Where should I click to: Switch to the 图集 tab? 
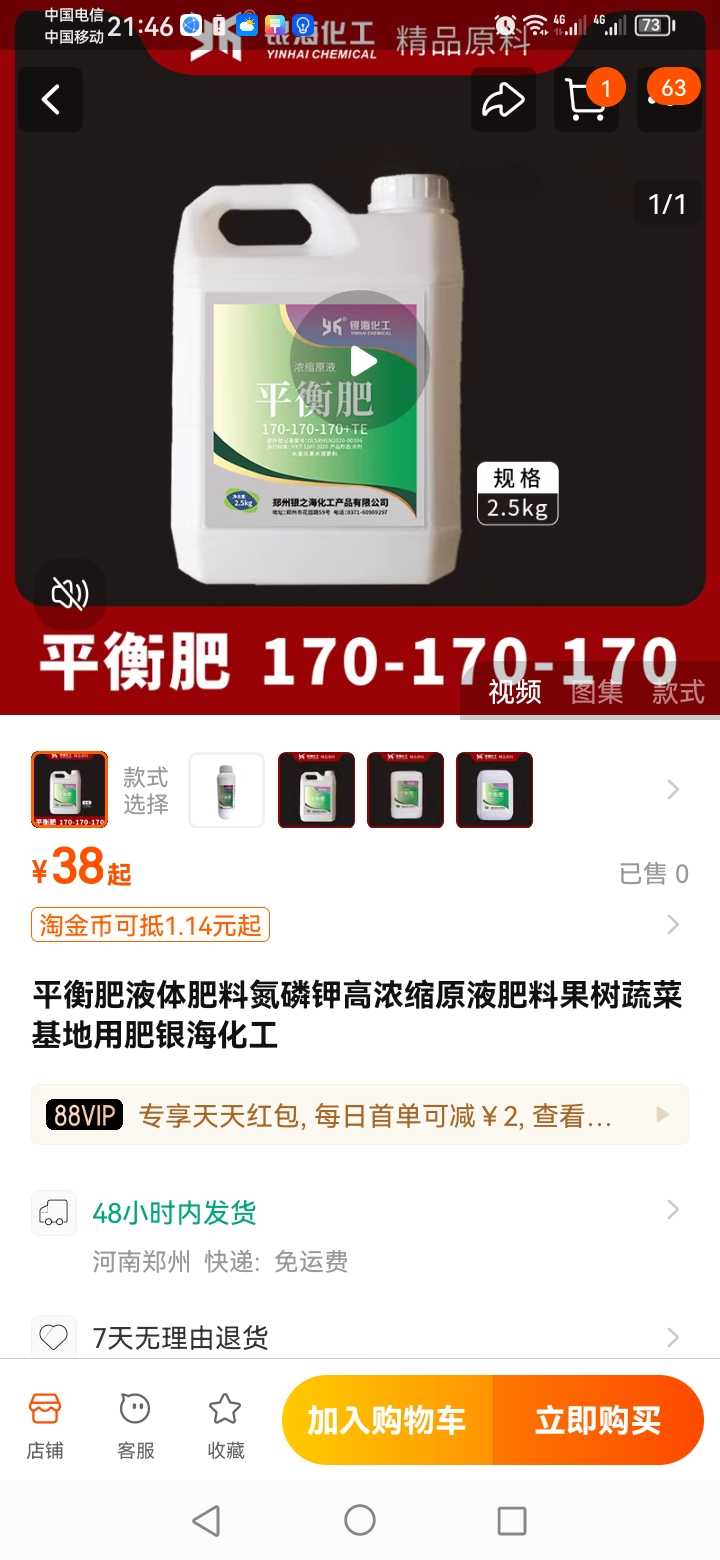[x=597, y=691]
